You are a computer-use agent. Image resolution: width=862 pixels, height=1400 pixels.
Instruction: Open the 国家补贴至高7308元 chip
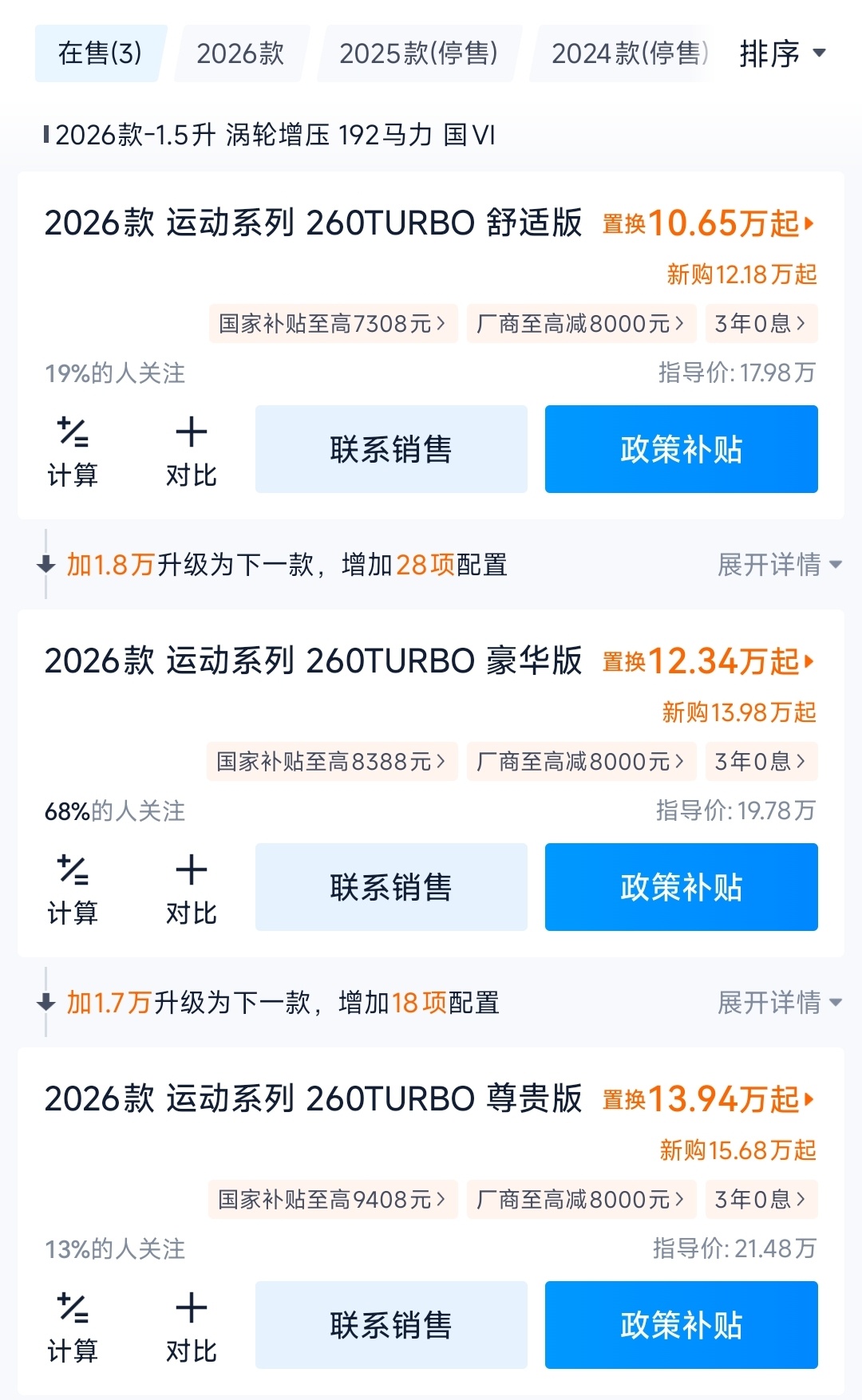click(334, 324)
